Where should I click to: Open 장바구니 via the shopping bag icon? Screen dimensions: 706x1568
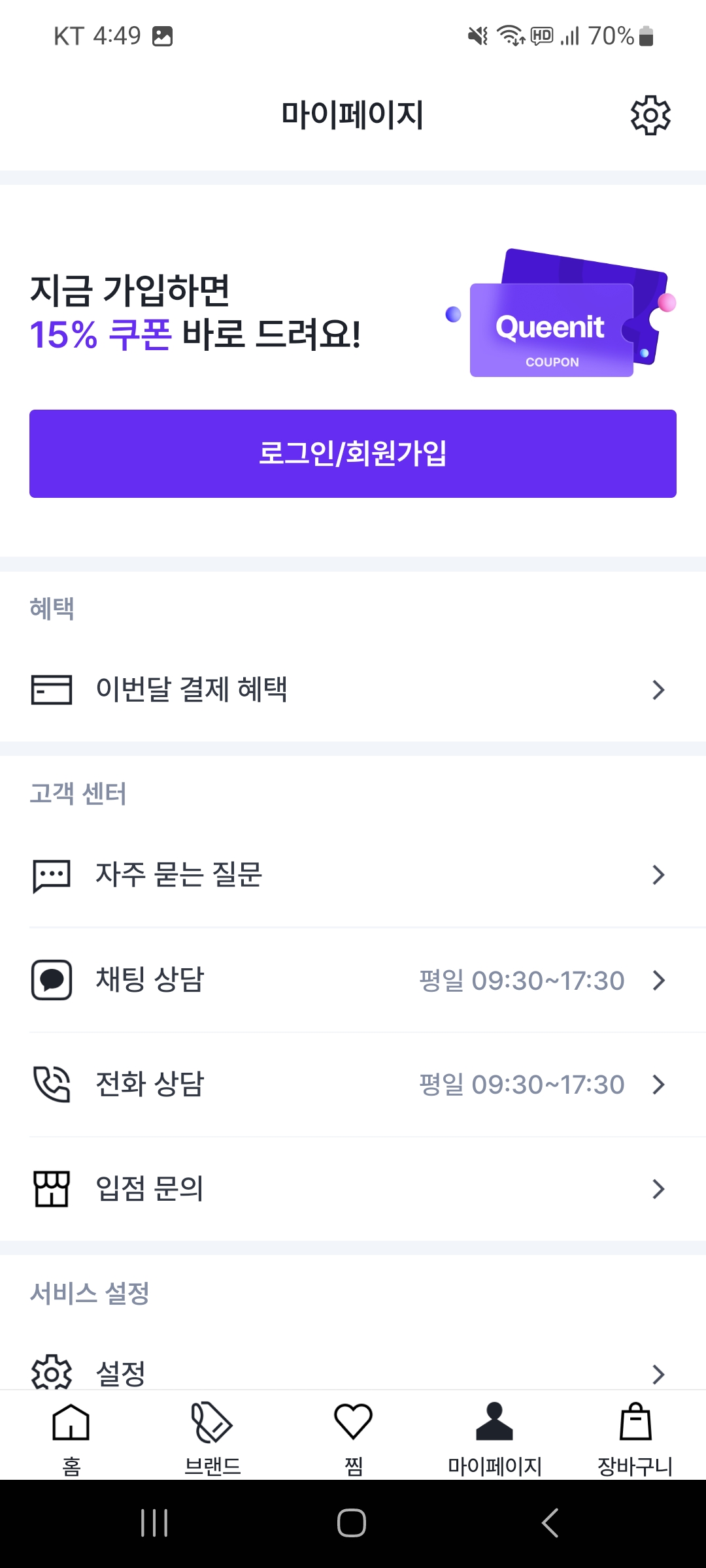tap(635, 1426)
